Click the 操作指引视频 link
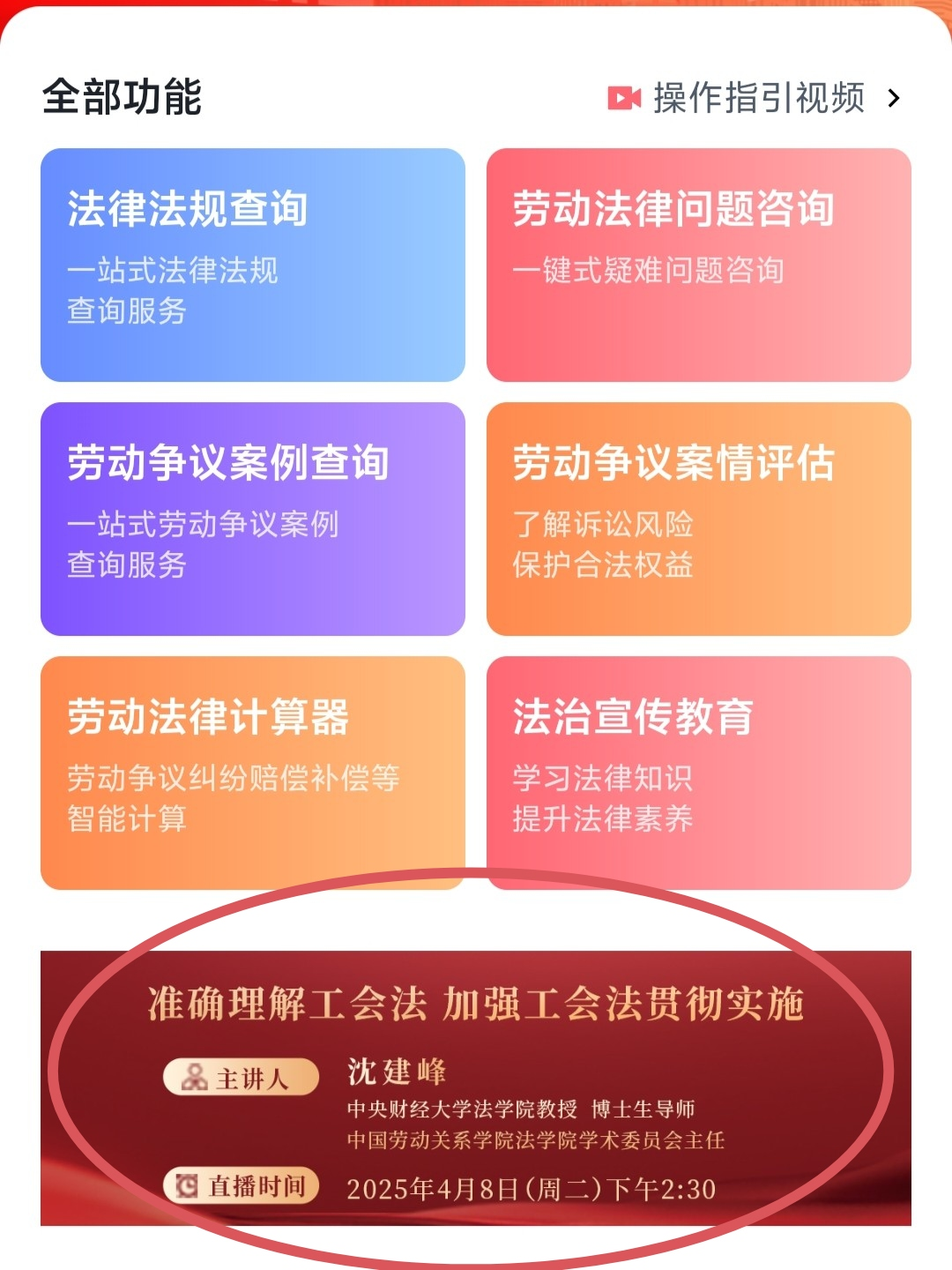952x1270 pixels. pyautogui.click(x=760, y=98)
